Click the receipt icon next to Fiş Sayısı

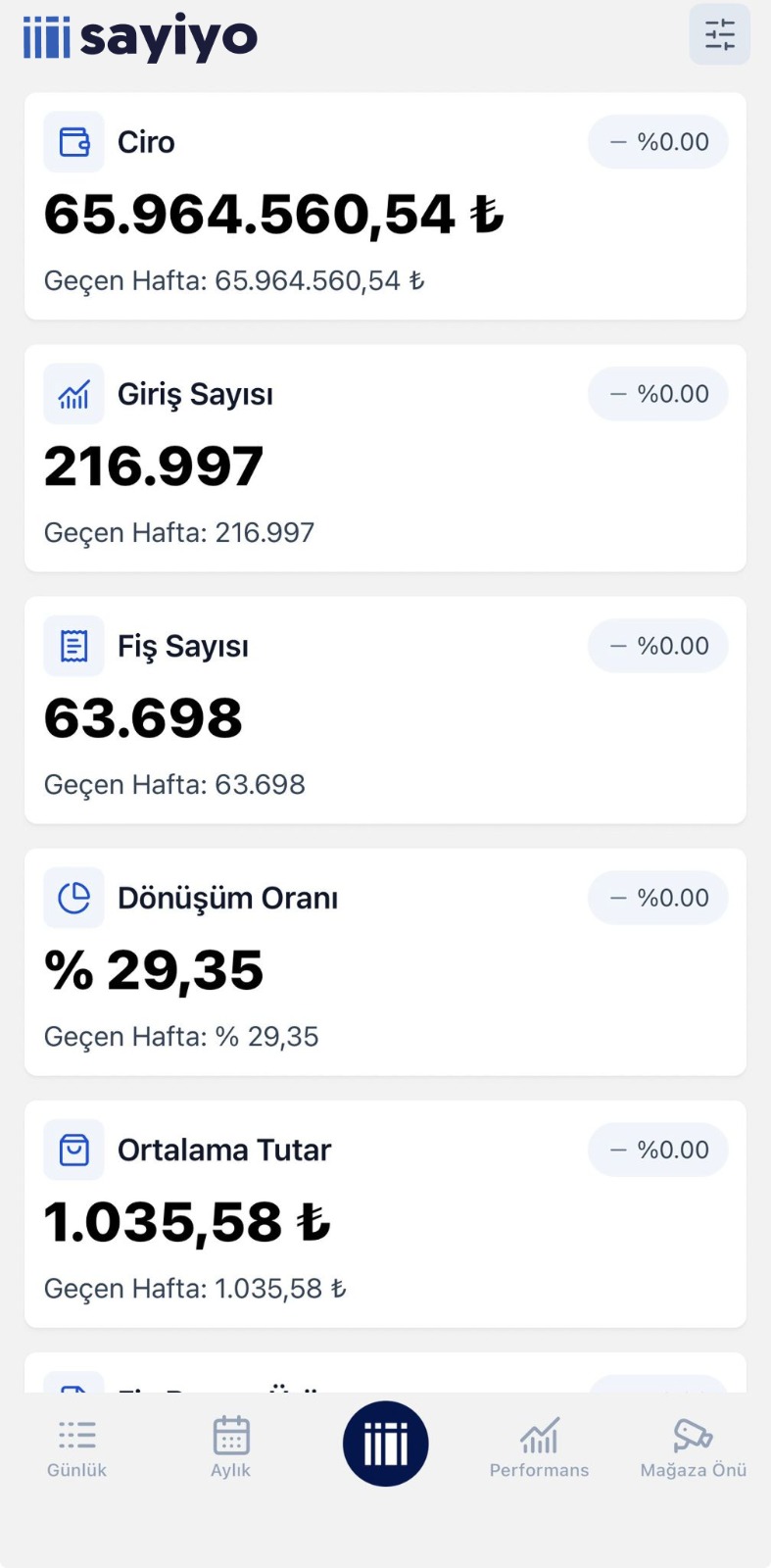(73, 645)
